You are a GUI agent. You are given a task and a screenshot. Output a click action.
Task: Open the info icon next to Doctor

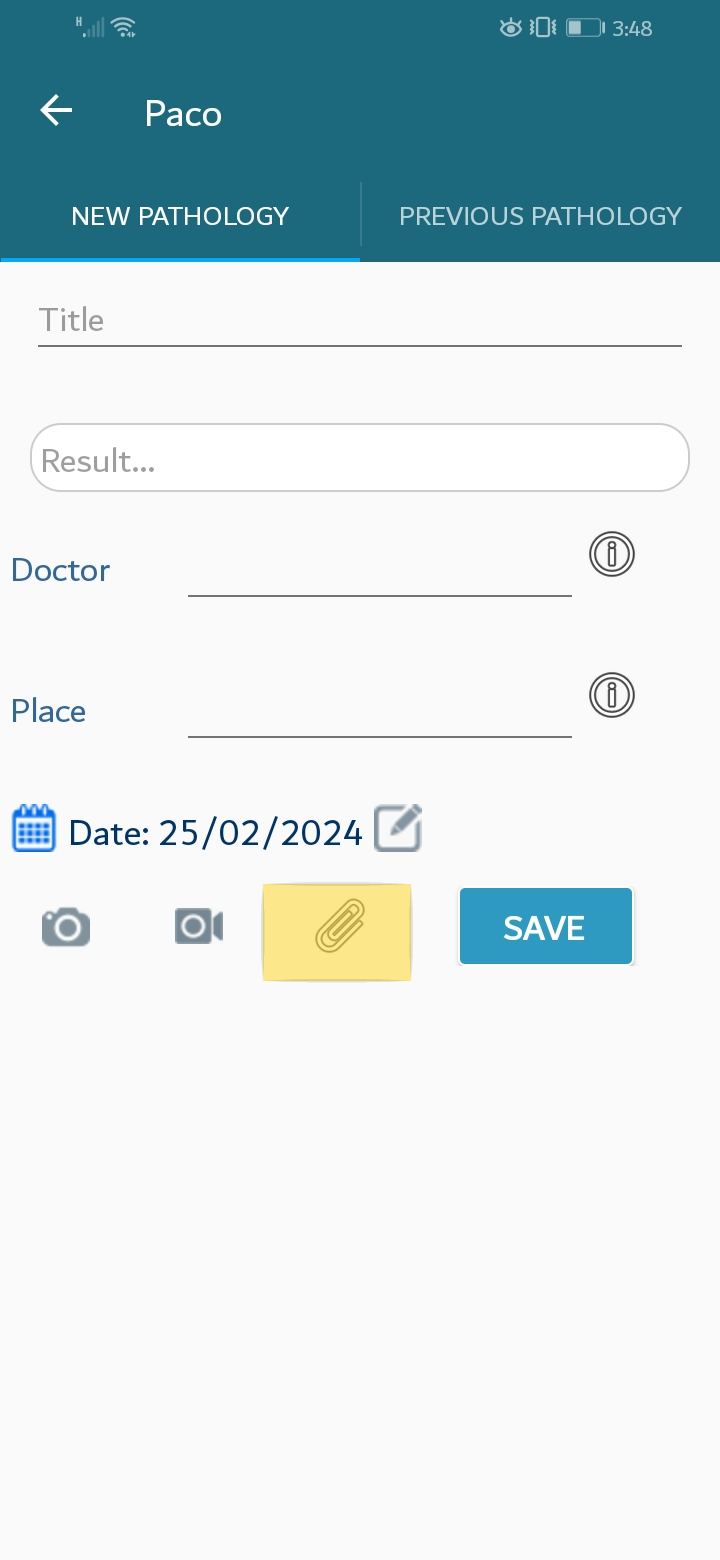(x=612, y=554)
